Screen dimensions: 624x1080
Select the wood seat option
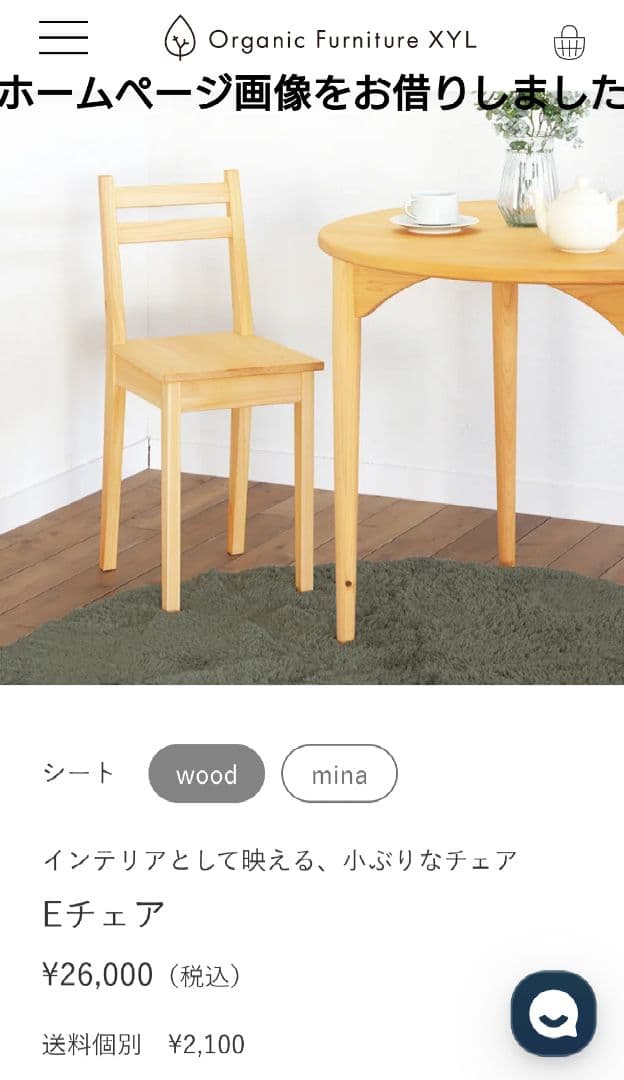coord(206,774)
